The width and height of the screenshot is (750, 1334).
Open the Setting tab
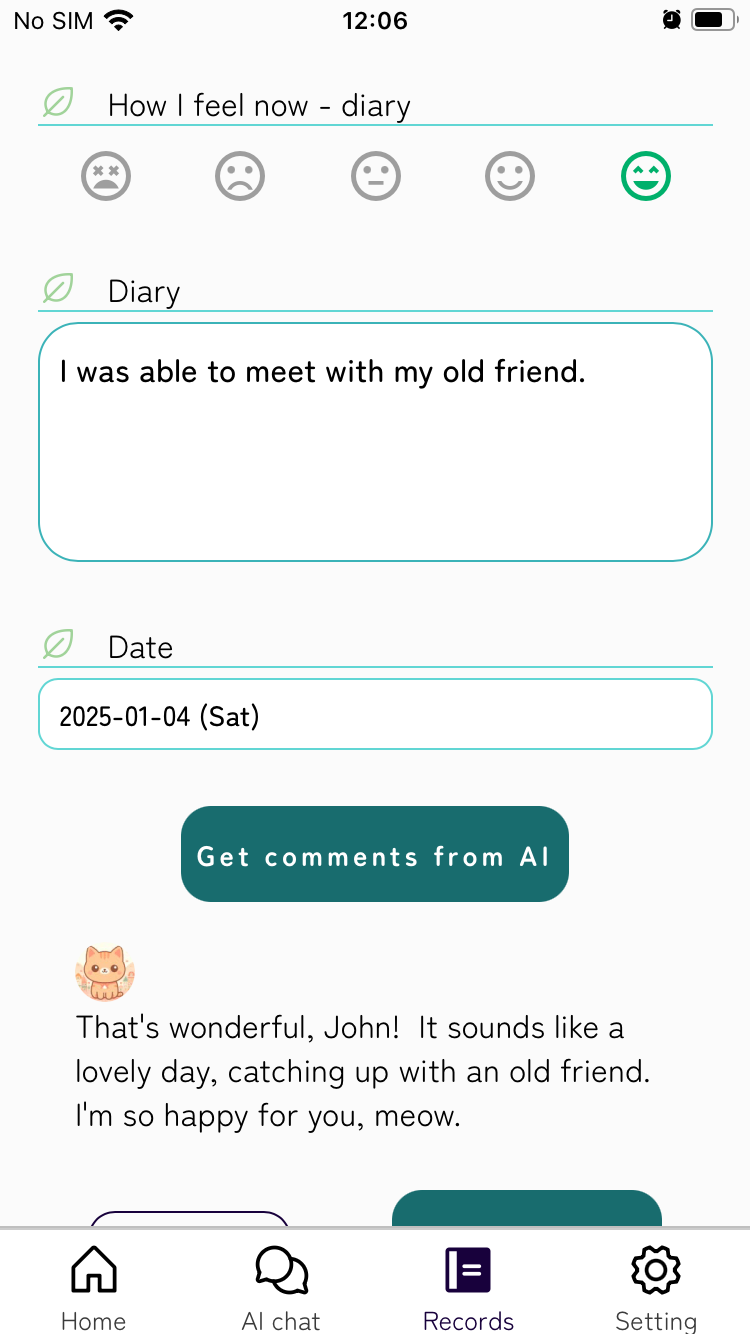(656, 1287)
